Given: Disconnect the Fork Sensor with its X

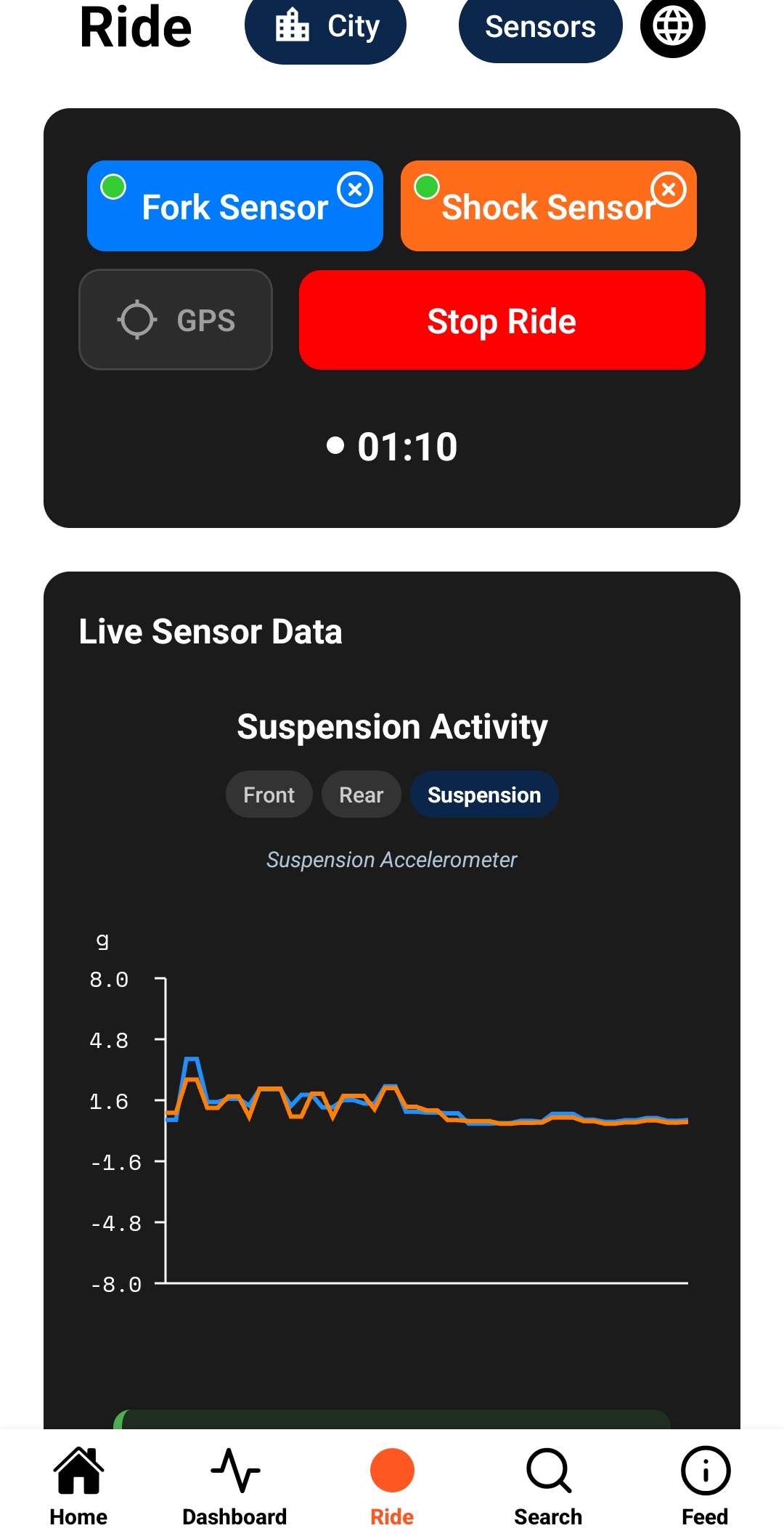Looking at the screenshot, I should (x=355, y=190).
